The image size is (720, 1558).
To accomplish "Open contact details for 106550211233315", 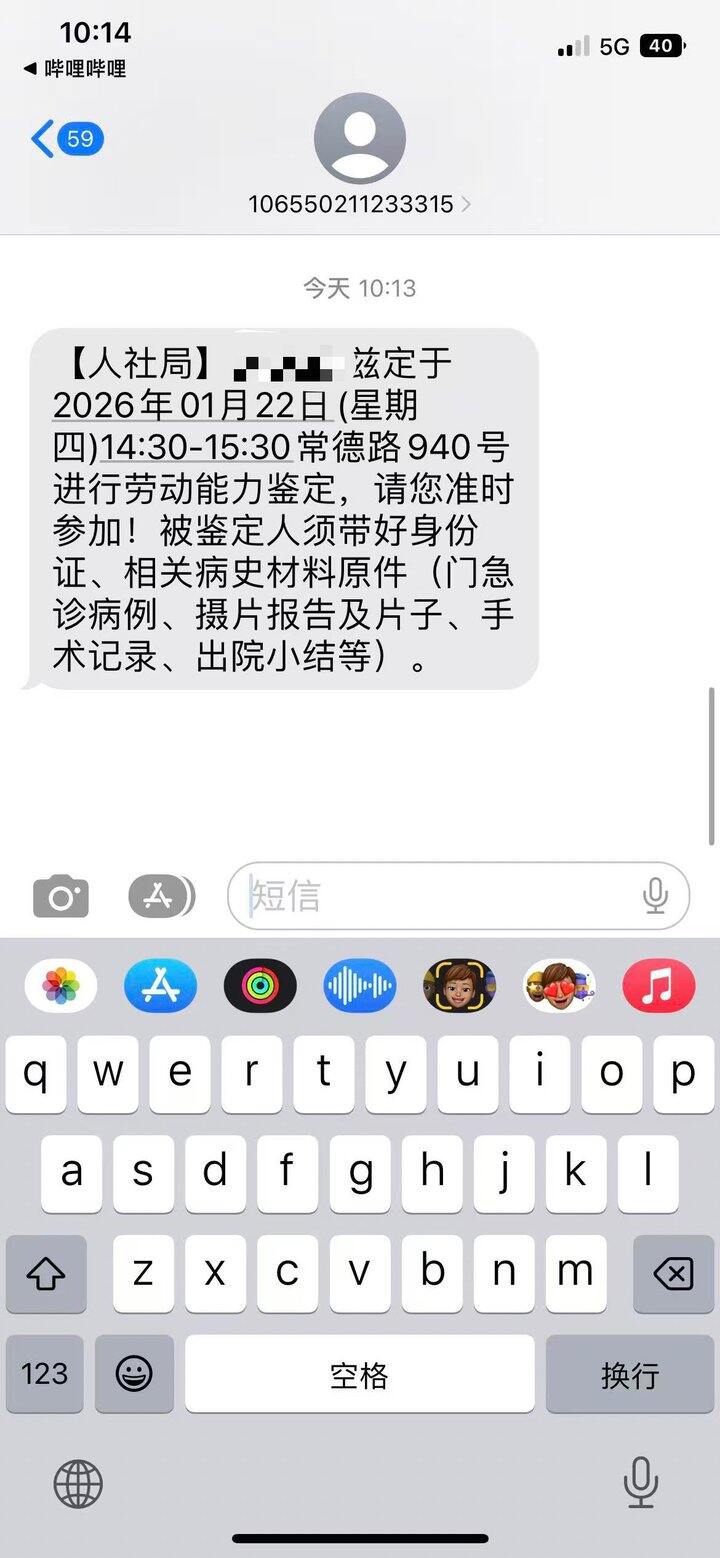I will click(x=359, y=204).
